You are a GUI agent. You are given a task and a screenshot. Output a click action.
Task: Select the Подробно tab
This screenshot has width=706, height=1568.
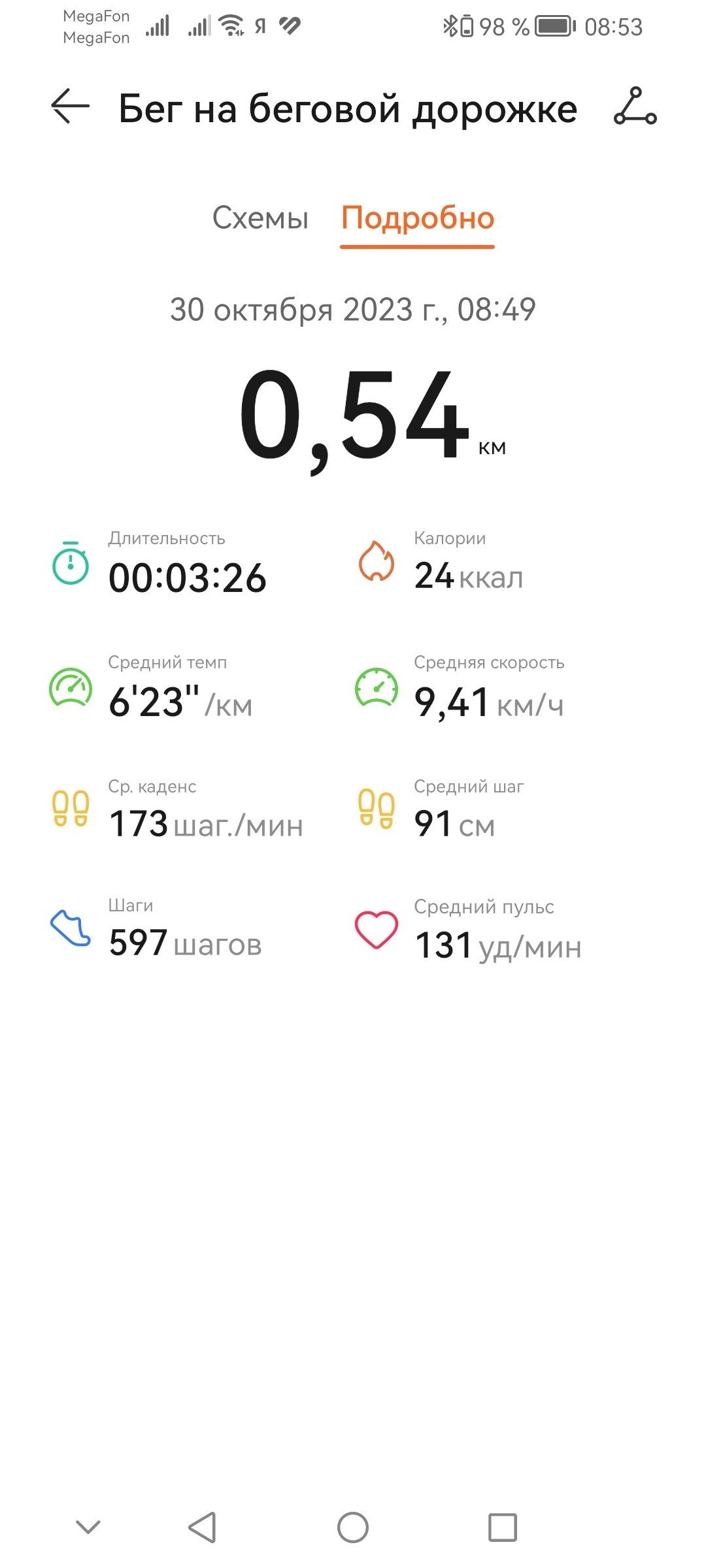tap(418, 218)
